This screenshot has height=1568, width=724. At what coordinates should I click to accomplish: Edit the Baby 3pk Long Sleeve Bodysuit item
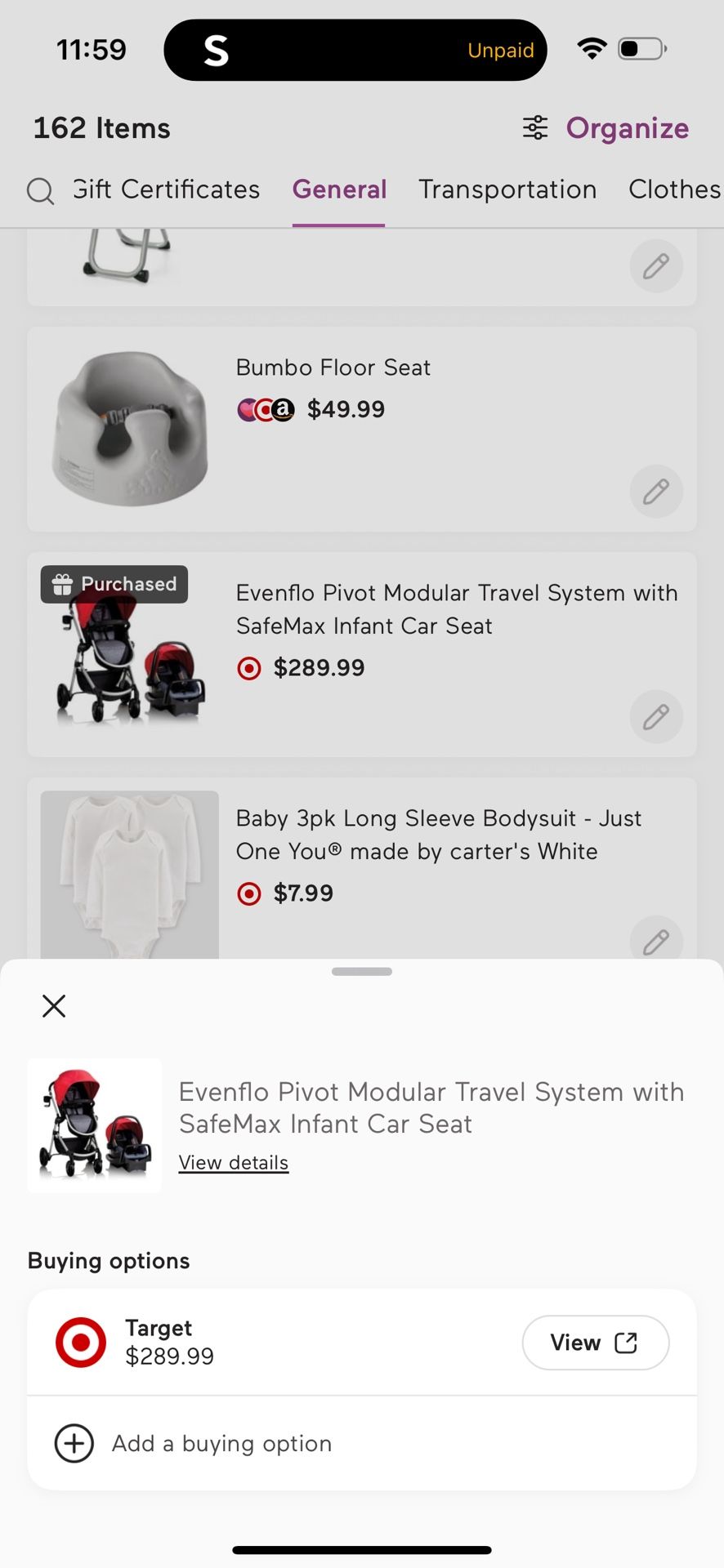(x=655, y=941)
